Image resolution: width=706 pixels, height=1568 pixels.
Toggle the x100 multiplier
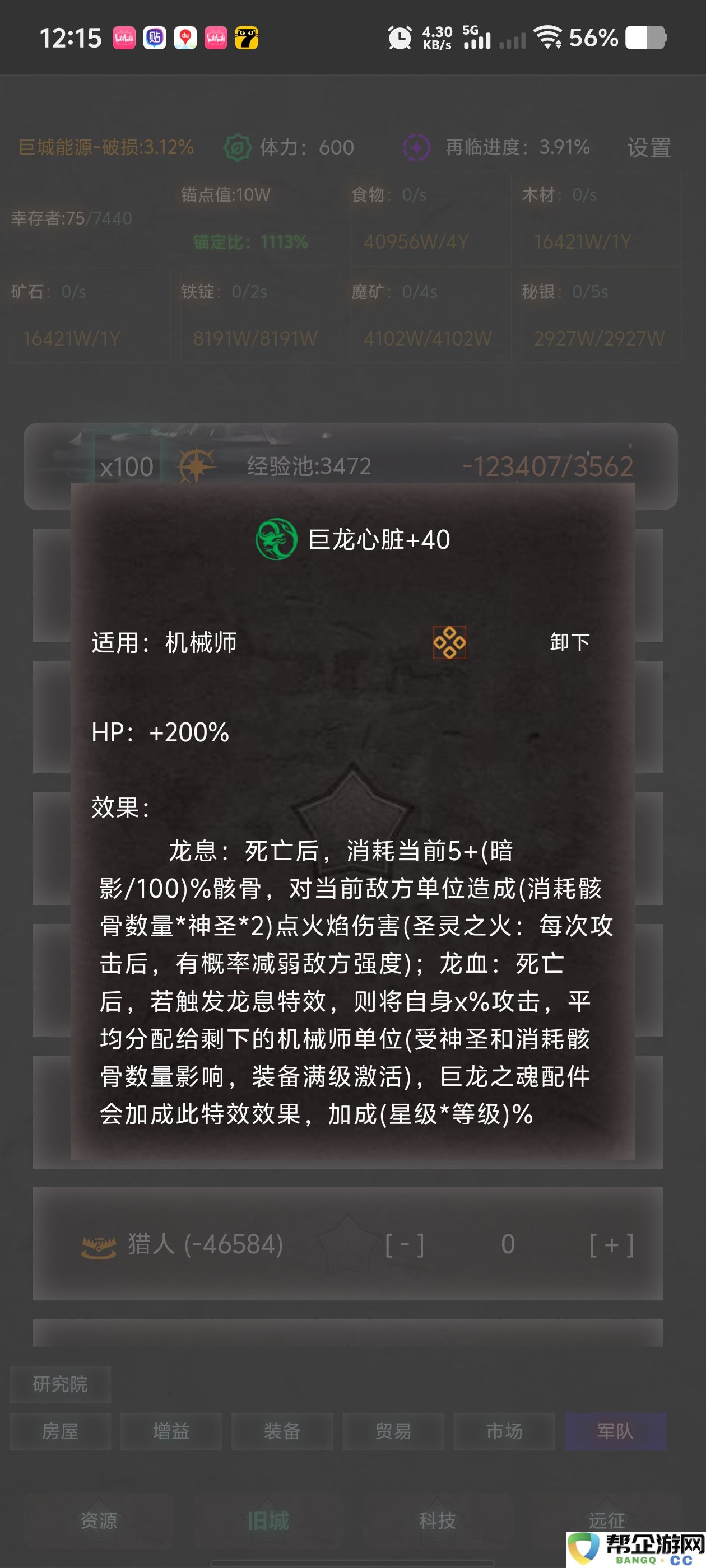click(x=126, y=467)
